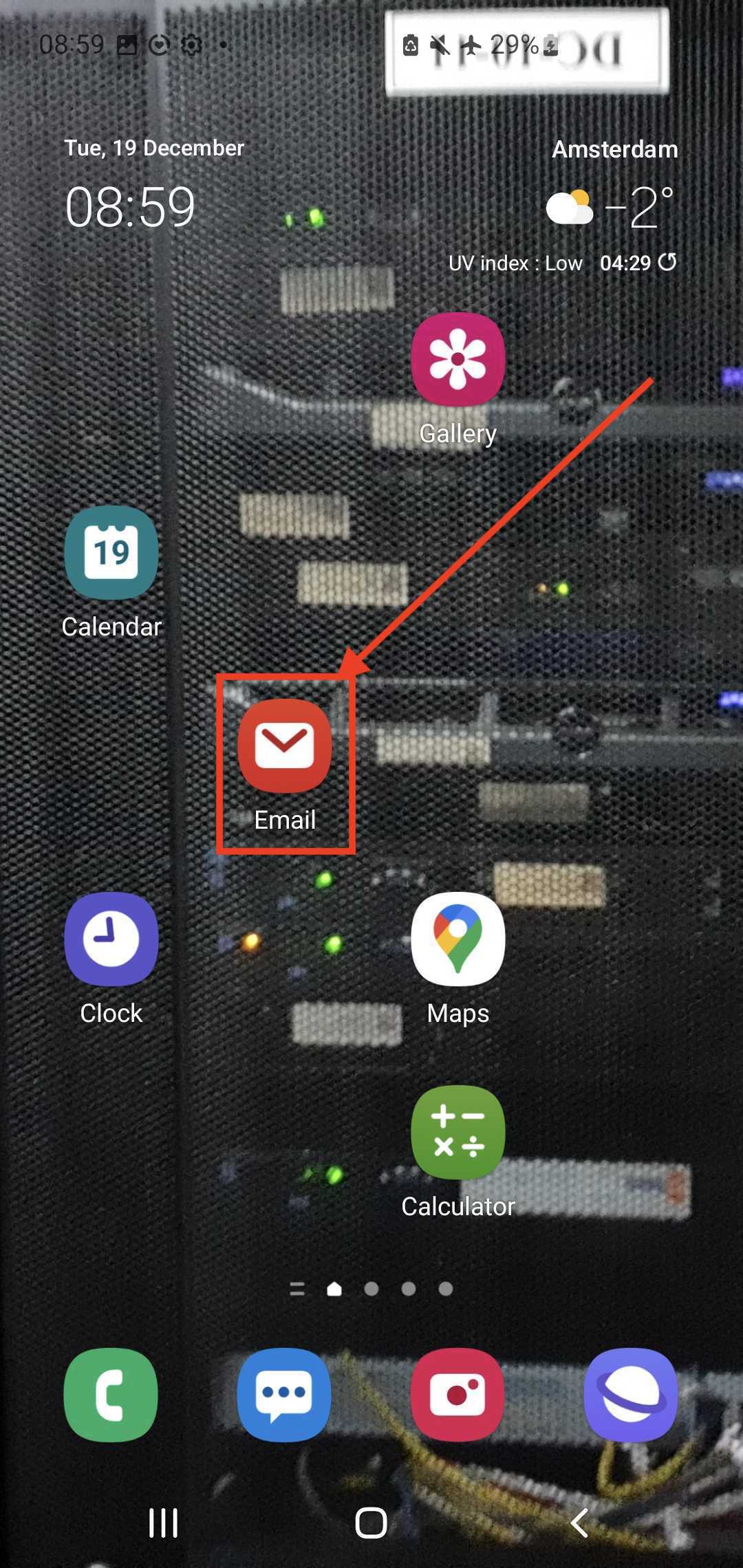Open the Samsung Internet browser
Screen dimensions: 743x1568
(631, 1395)
